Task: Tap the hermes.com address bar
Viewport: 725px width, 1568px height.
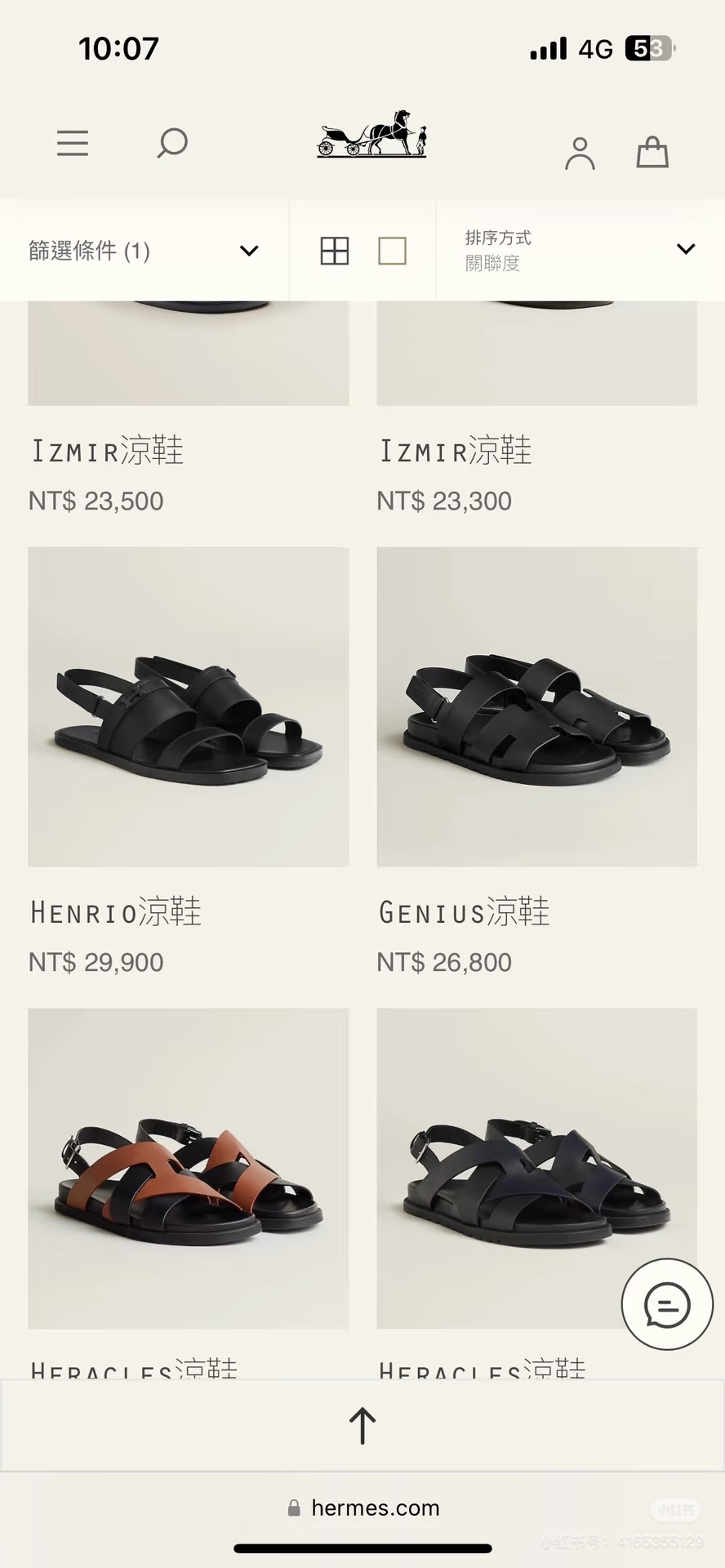Action: click(x=363, y=1508)
